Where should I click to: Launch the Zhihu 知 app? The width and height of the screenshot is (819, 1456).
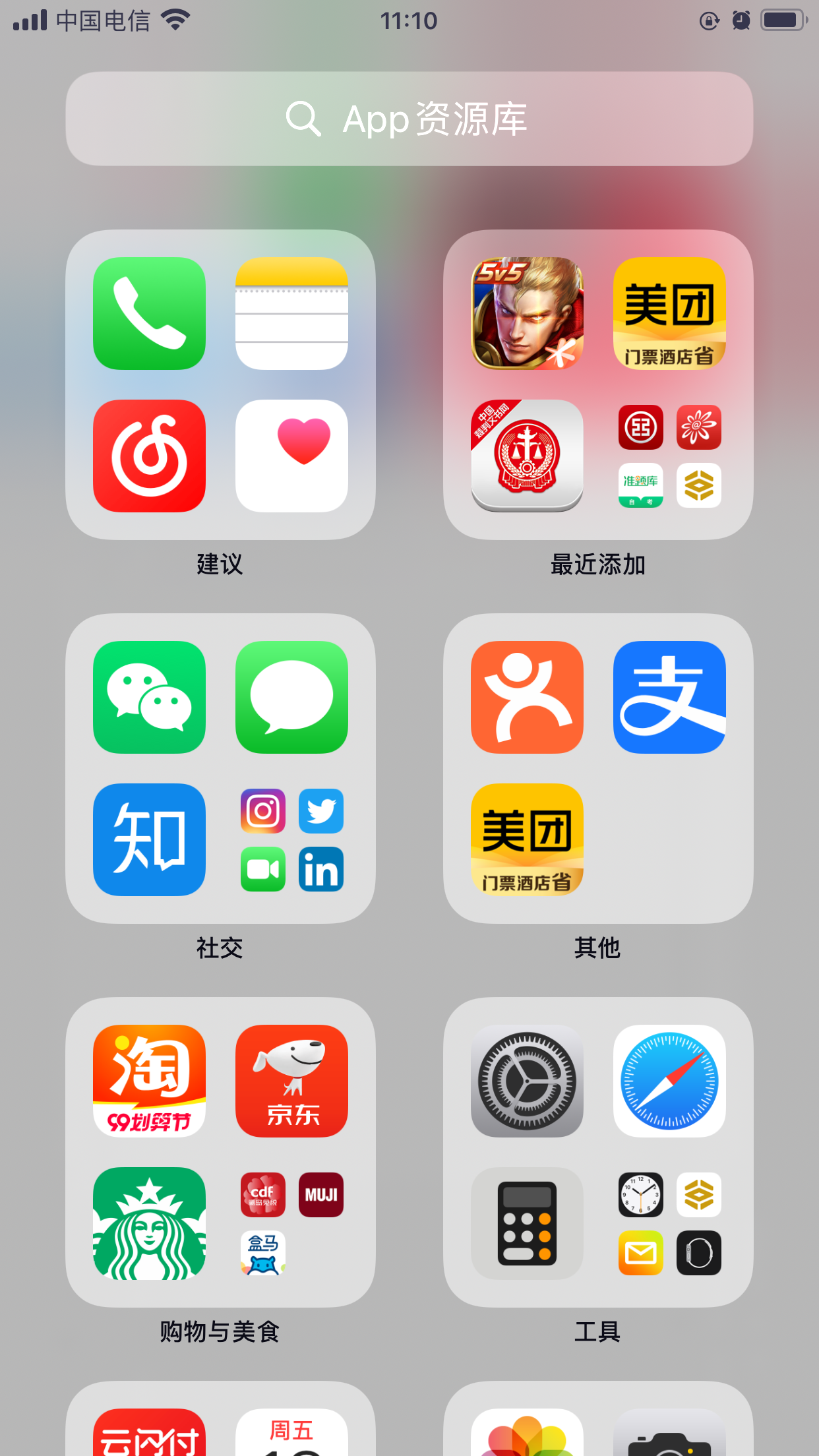click(x=149, y=839)
